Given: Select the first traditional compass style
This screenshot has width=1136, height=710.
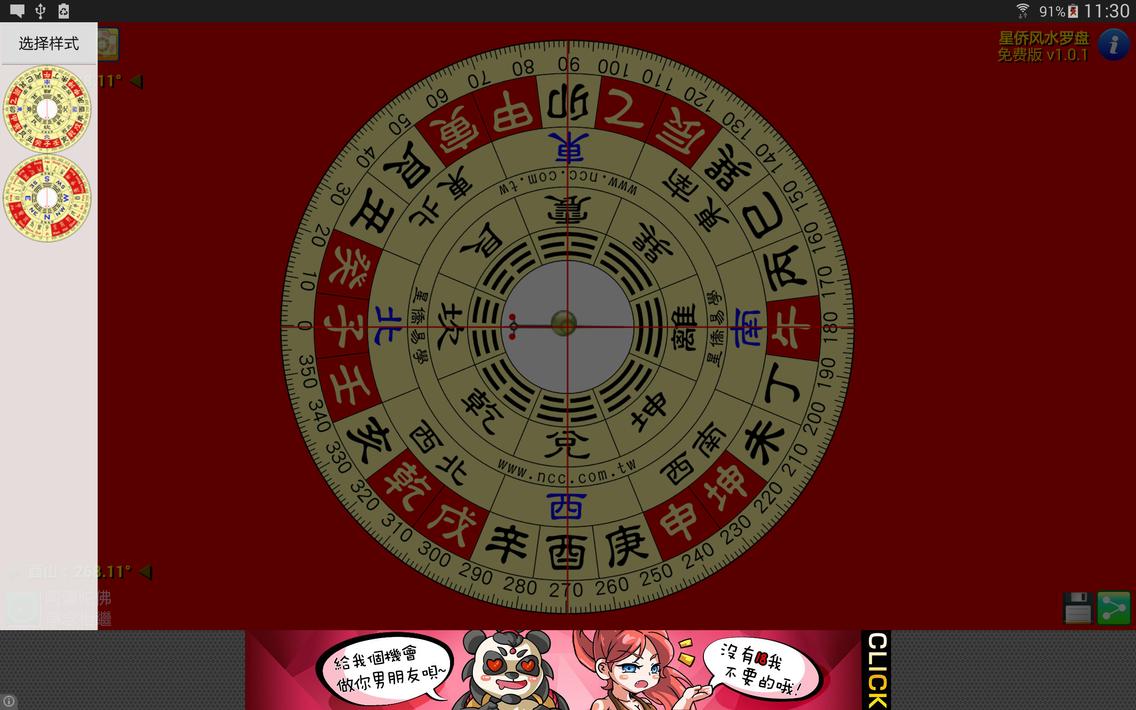Looking at the screenshot, I should (x=47, y=108).
